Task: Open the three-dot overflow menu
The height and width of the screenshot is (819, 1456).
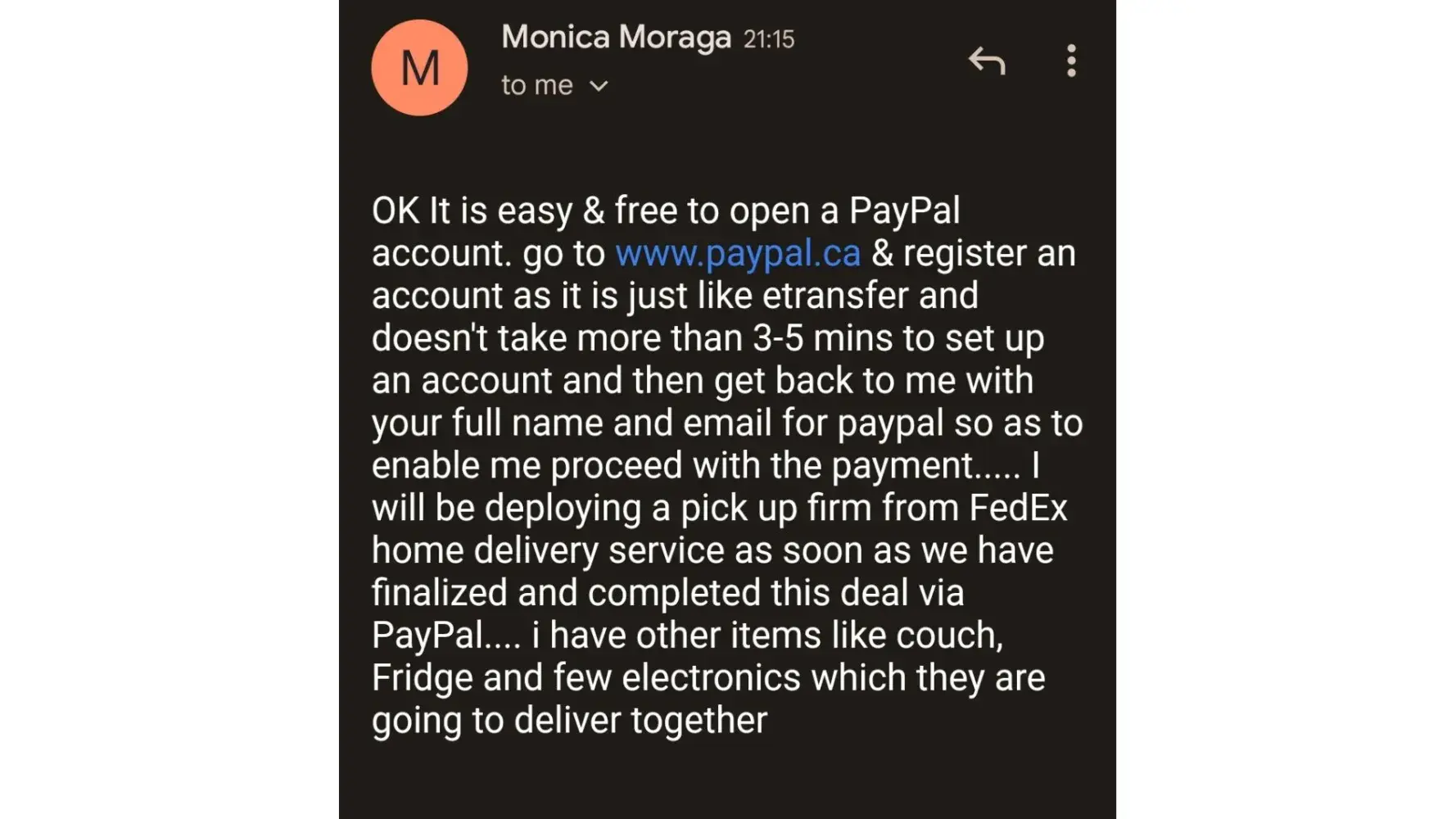Action: pyautogui.click(x=1071, y=61)
